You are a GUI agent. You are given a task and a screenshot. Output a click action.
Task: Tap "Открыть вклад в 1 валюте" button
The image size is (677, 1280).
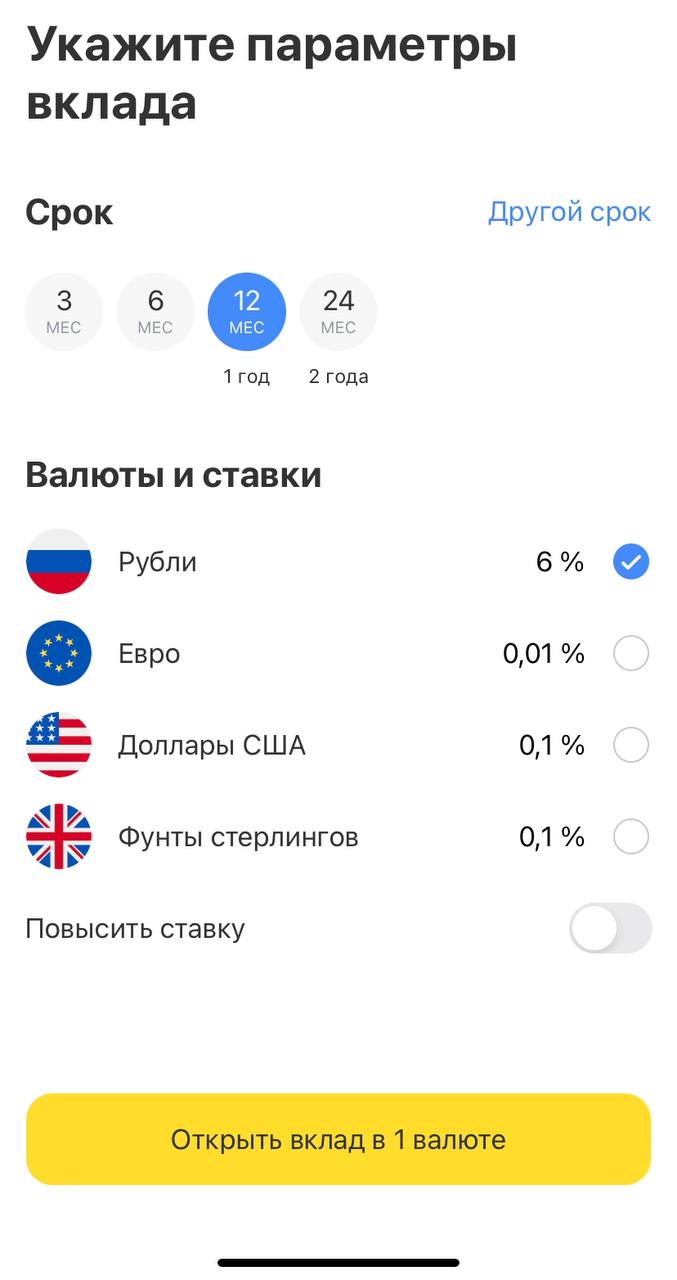[x=338, y=1140]
